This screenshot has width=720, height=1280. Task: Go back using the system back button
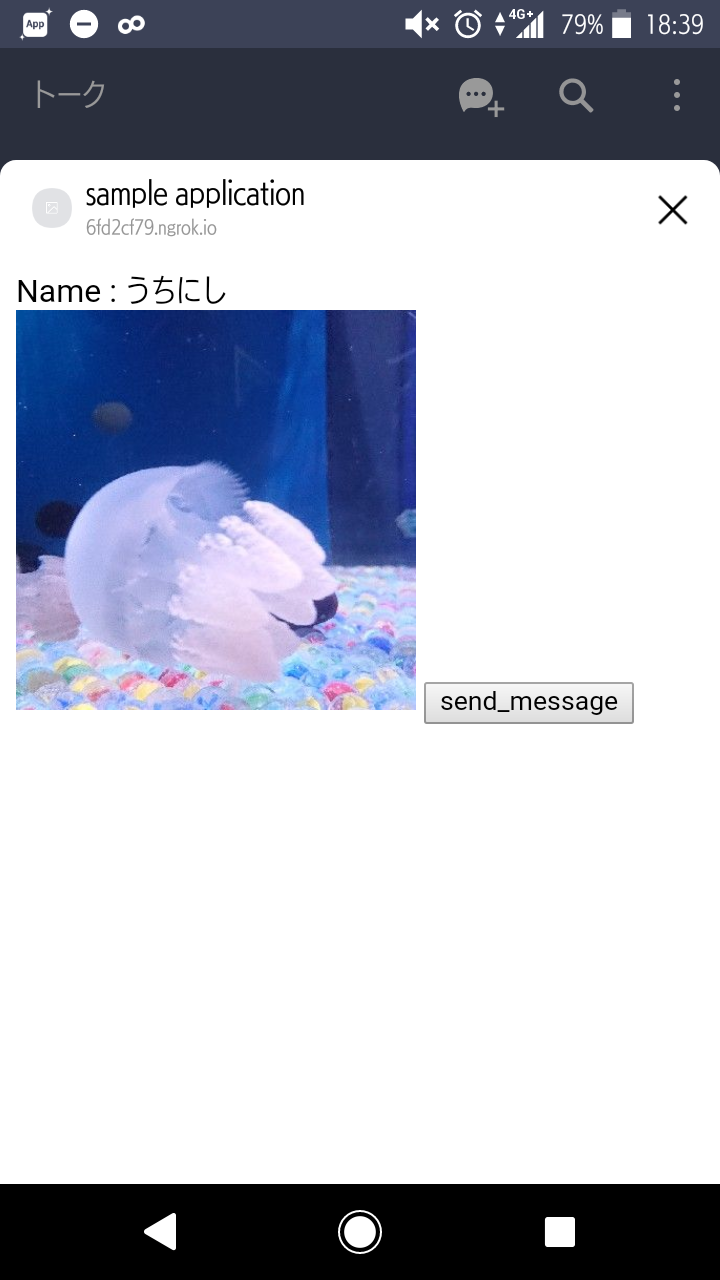(x=161, y=1231)
